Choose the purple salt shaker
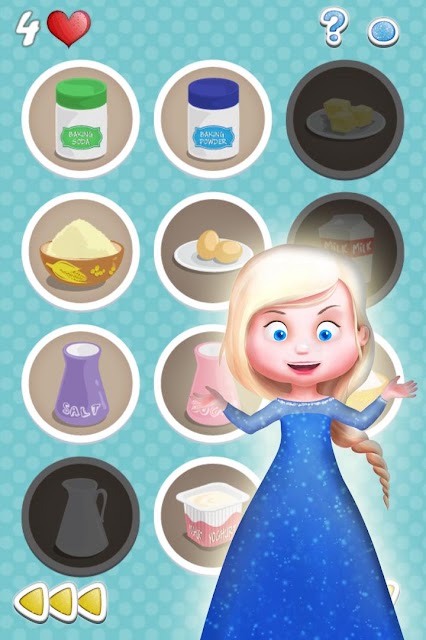Screen dimensions: 426x640 point(81,384)
